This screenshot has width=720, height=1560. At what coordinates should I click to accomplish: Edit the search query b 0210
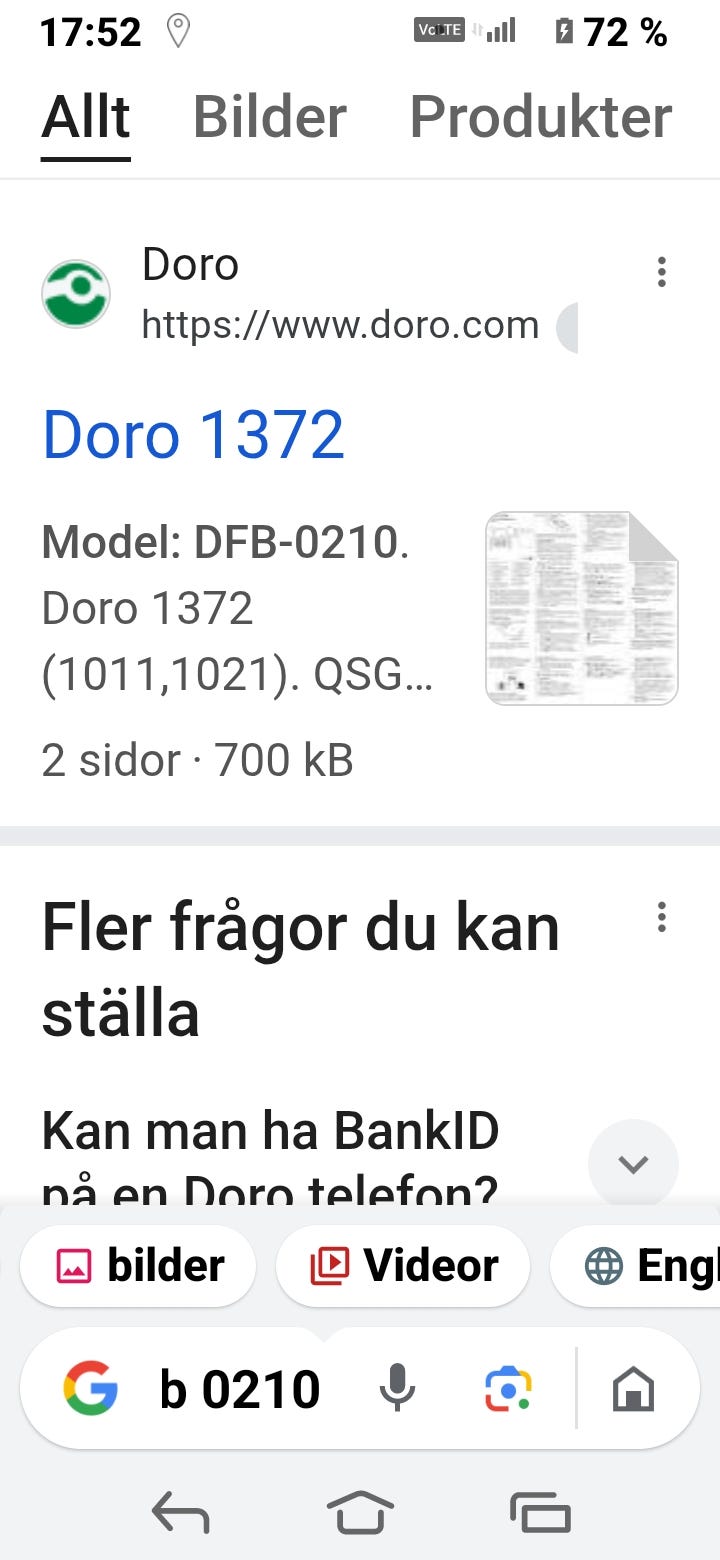(x=240, y=1389)
